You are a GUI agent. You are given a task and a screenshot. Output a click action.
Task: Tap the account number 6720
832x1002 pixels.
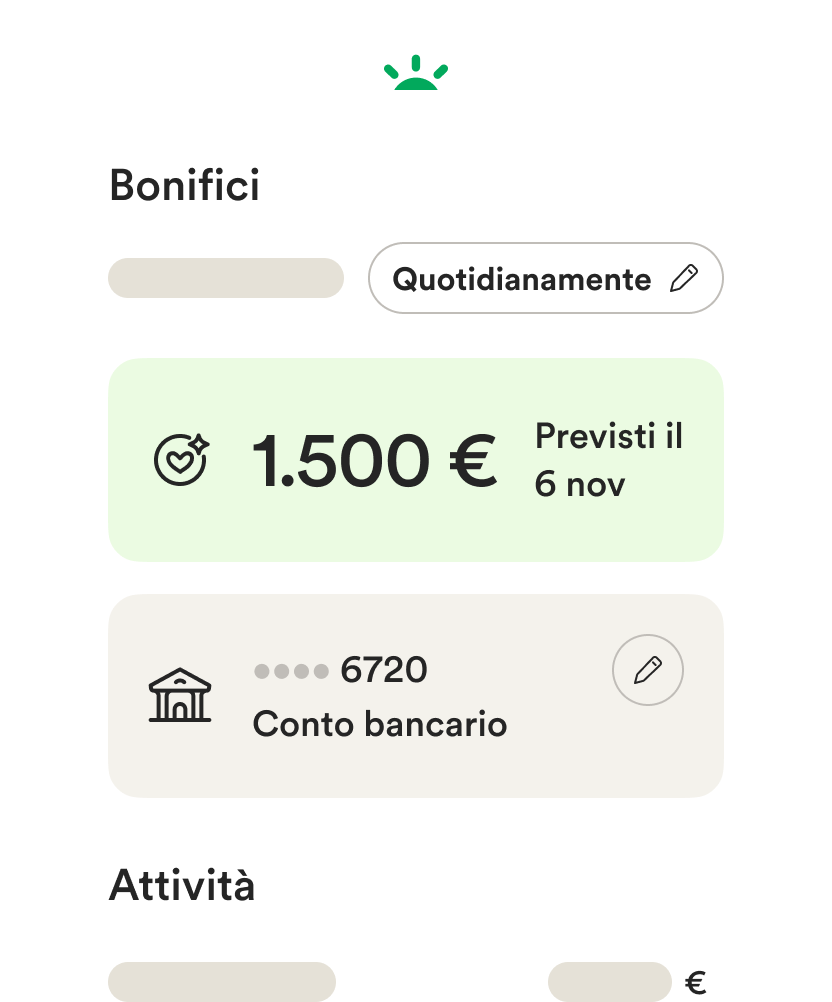(384, 670)
